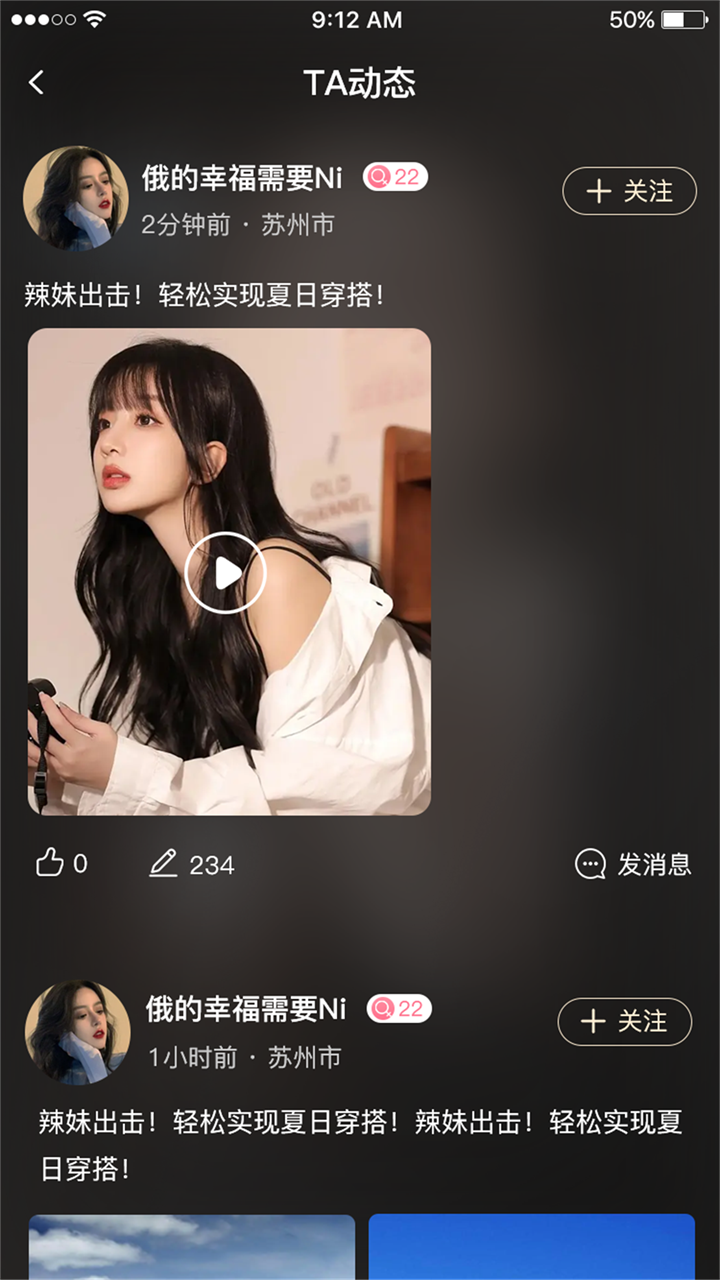Image resolution: width=720 pixels, height=1280 pixels.
Task: Follow the user via first 关注 button
Action: click(629, 191)
